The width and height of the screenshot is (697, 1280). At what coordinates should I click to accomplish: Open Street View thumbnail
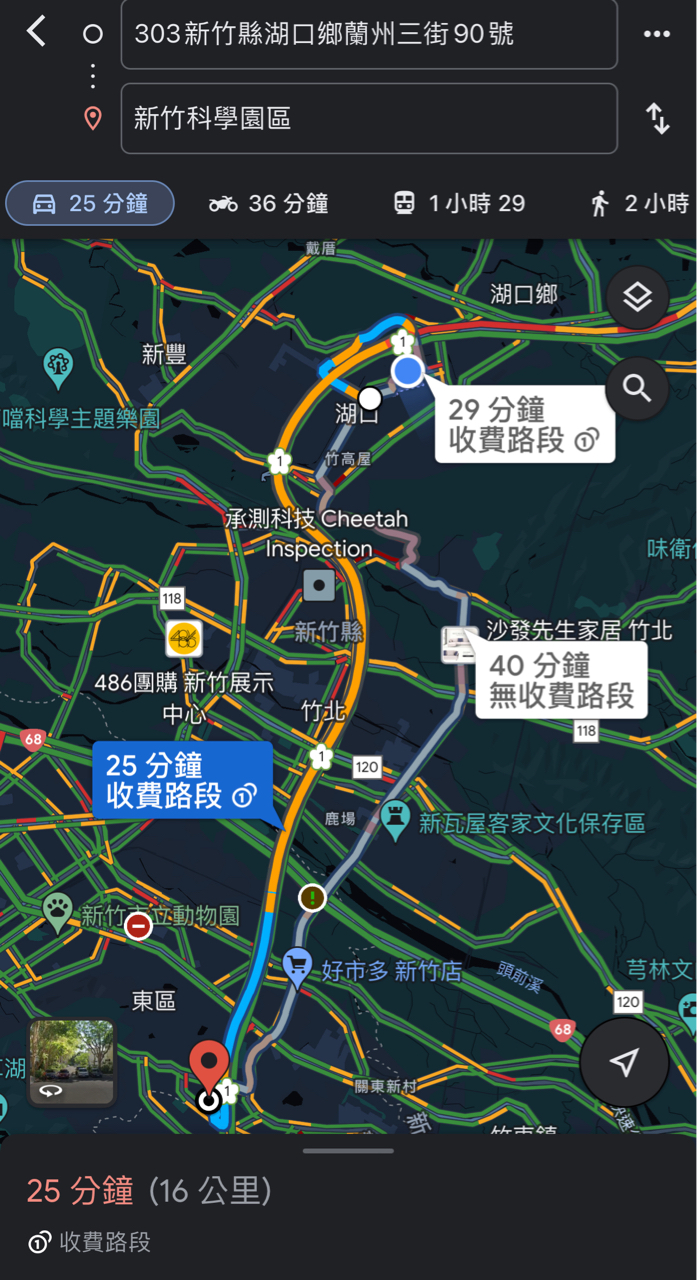(x=71, y=1062)
